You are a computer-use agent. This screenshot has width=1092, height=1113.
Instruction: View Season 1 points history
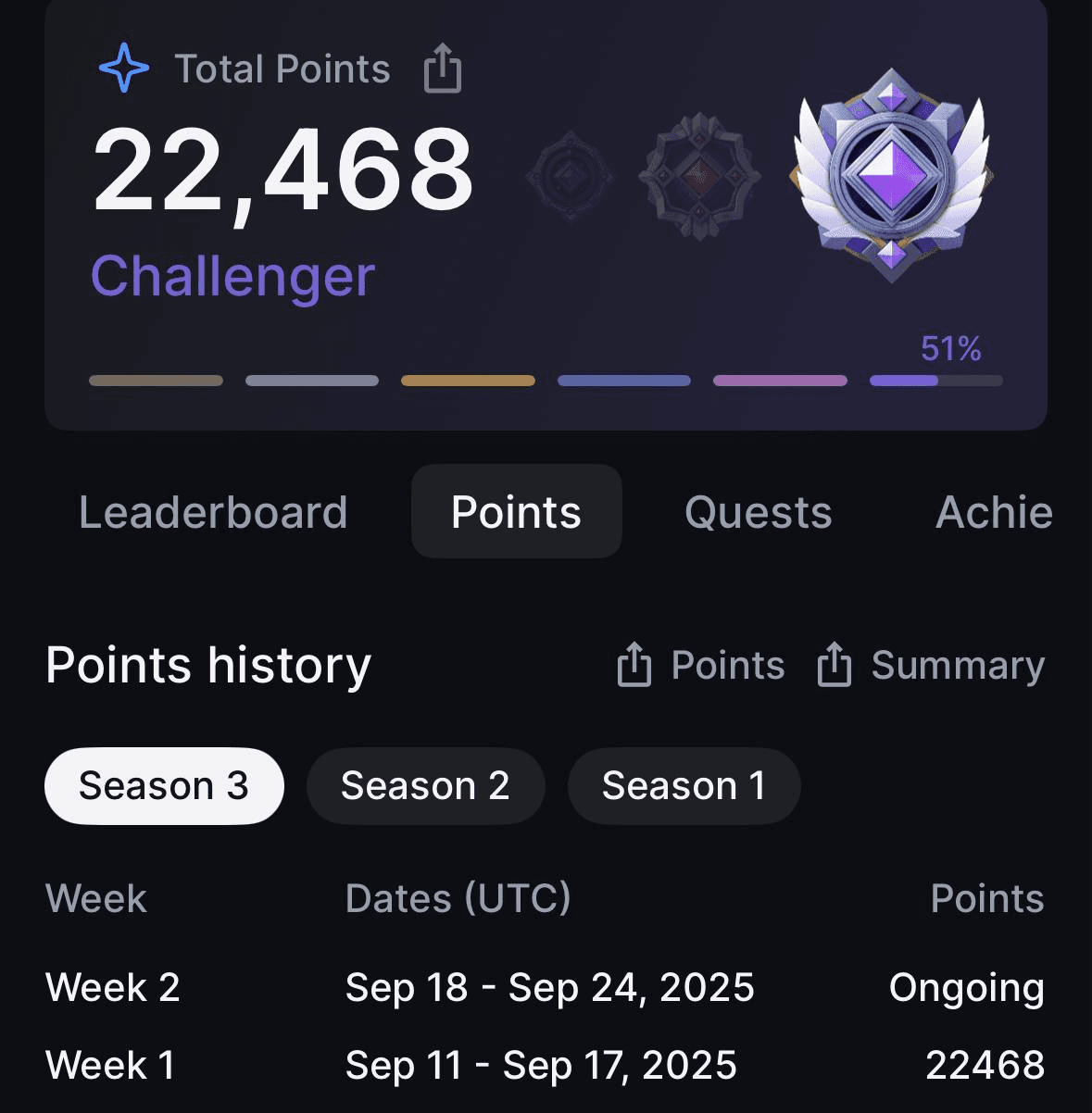point(684,786)
